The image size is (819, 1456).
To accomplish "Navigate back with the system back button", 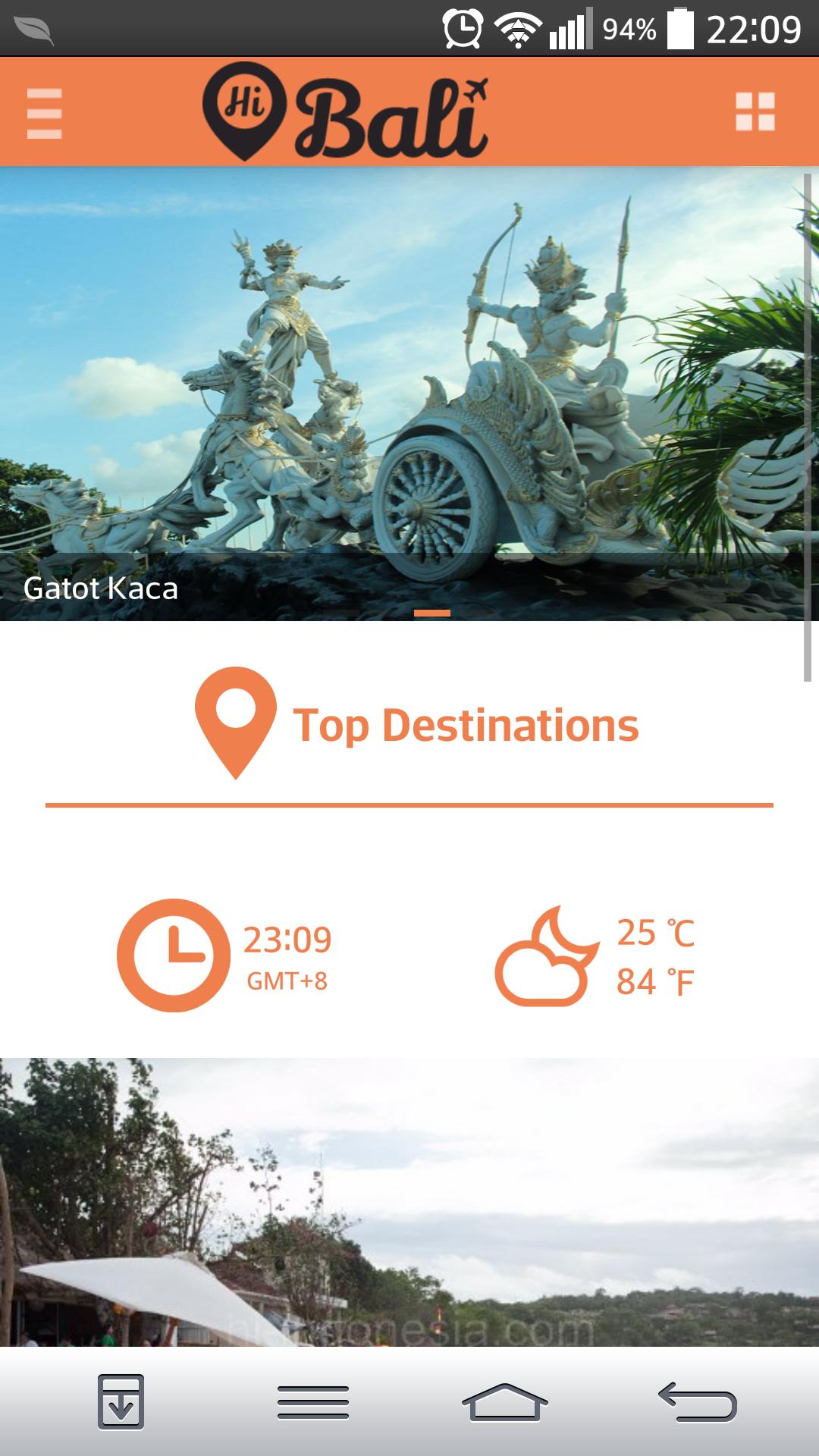I will pos(697,1401).
